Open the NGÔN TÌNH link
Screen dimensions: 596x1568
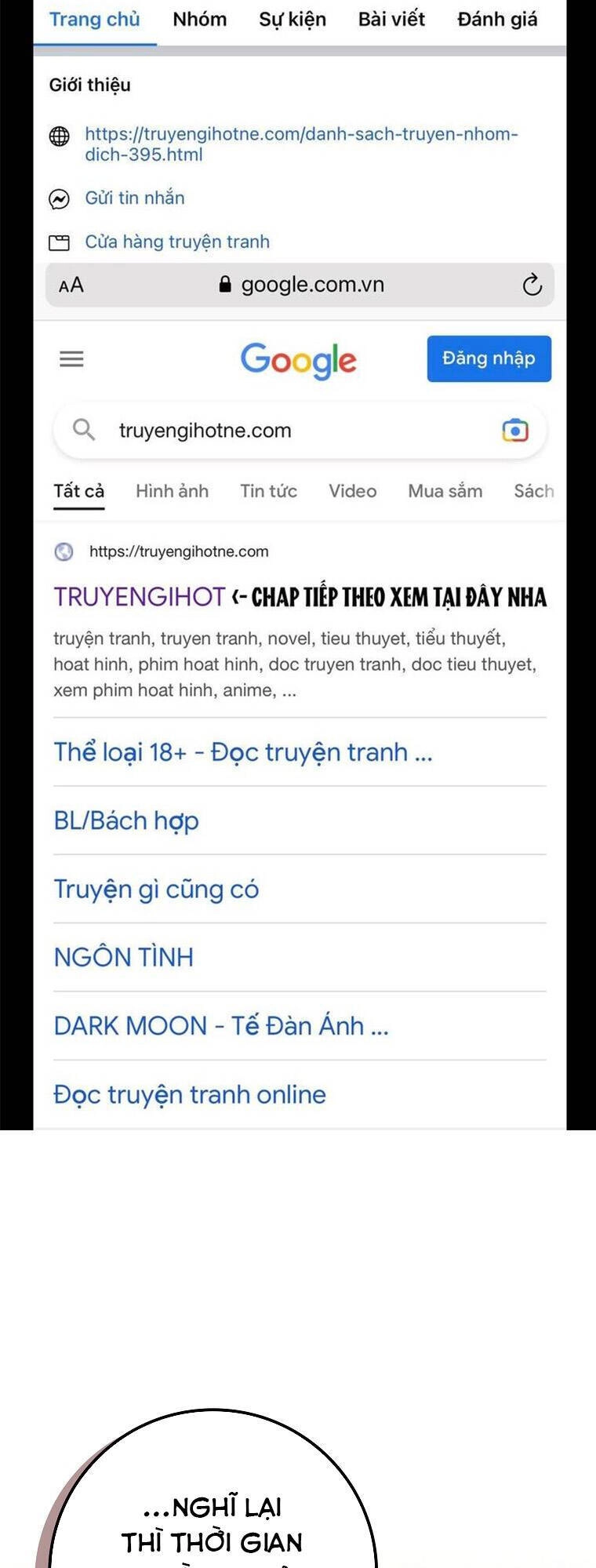coord(124,956)
